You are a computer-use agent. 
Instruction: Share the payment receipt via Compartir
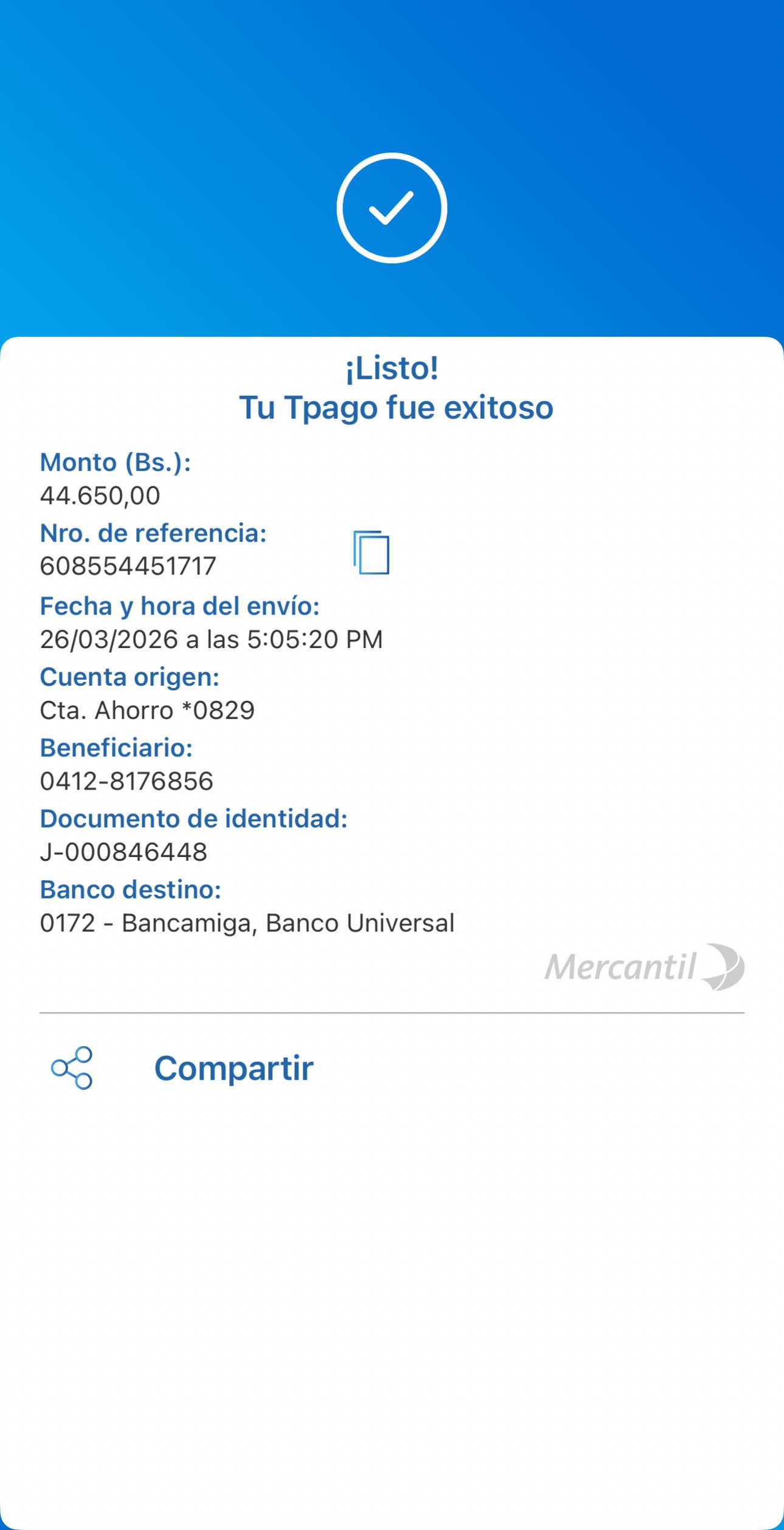click(x=233, y=1068)
